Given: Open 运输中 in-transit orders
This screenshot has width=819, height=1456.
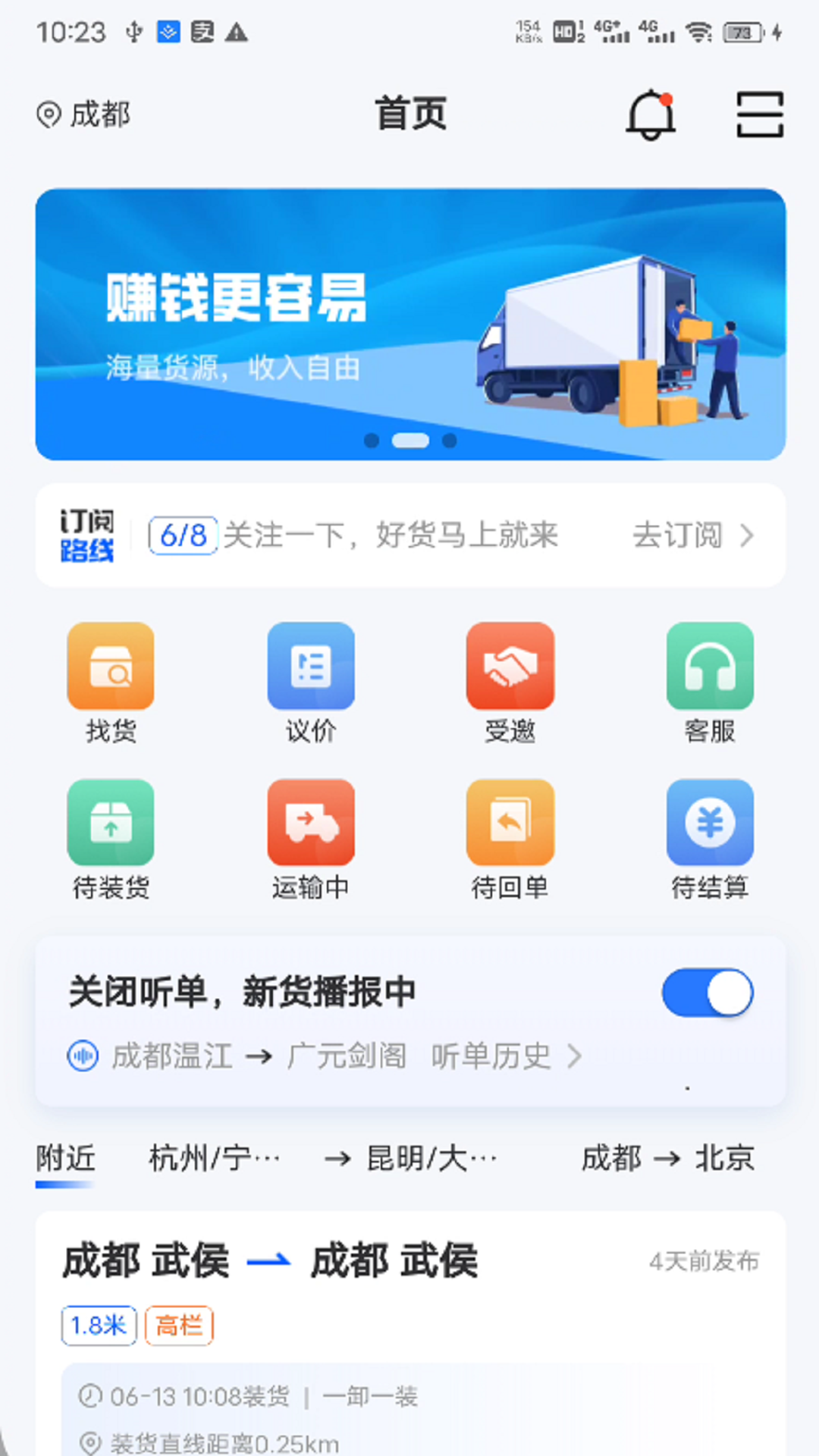Looking at the screenshot, I should (310, 840).
